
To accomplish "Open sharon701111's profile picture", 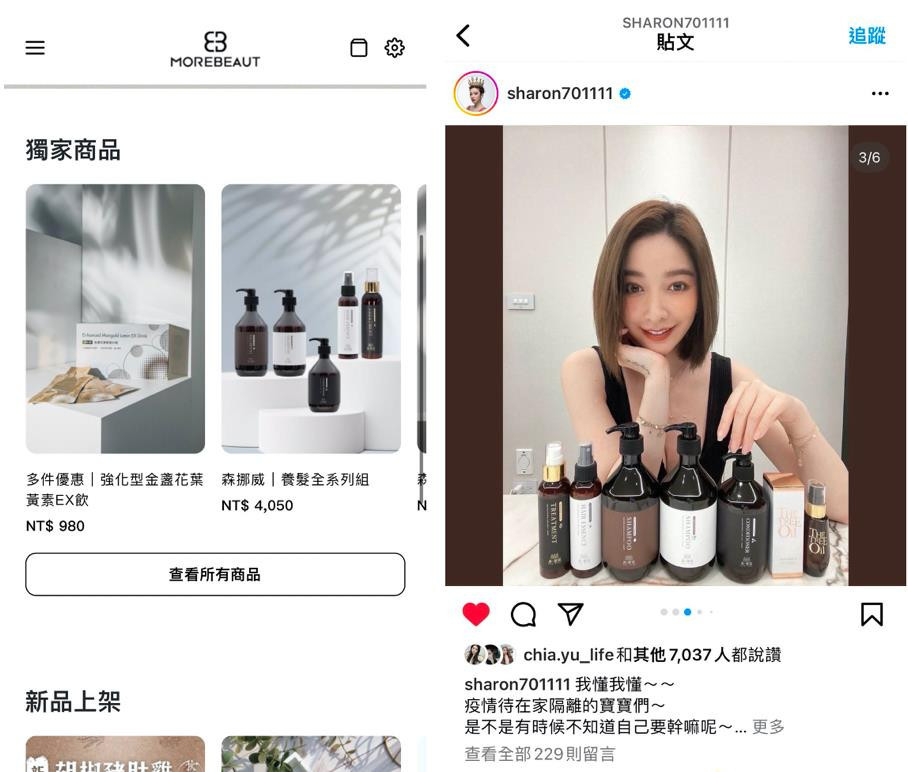I will (x=476, y=94).
